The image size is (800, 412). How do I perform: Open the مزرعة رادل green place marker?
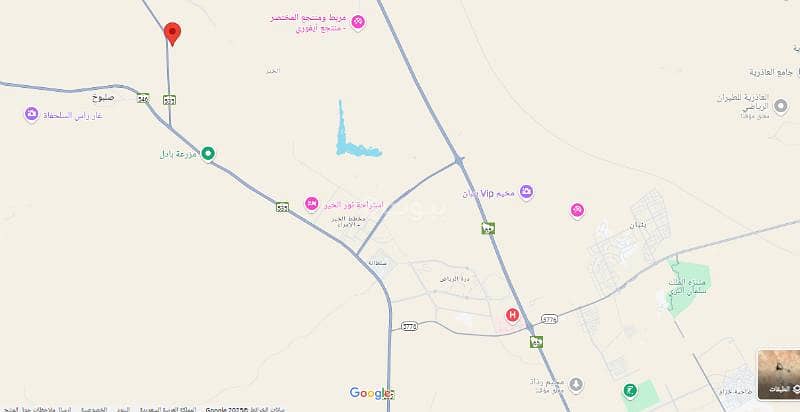point(208,154)
